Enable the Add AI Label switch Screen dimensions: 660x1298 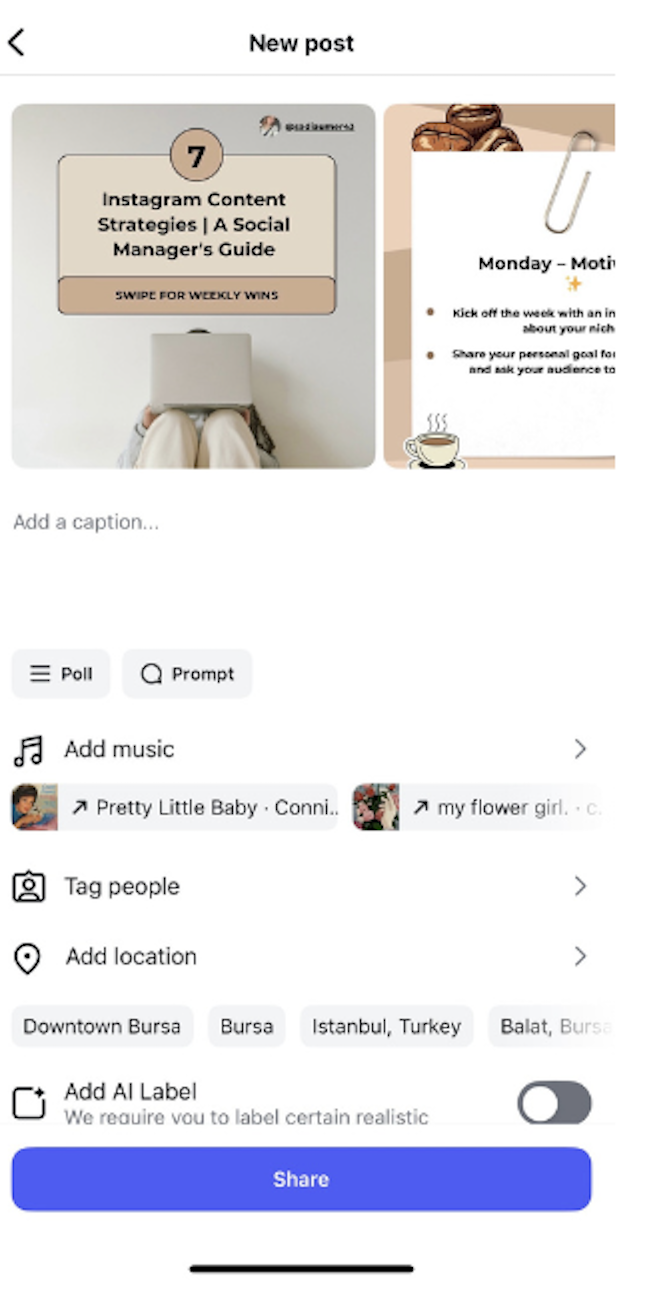click(554, 1104)
